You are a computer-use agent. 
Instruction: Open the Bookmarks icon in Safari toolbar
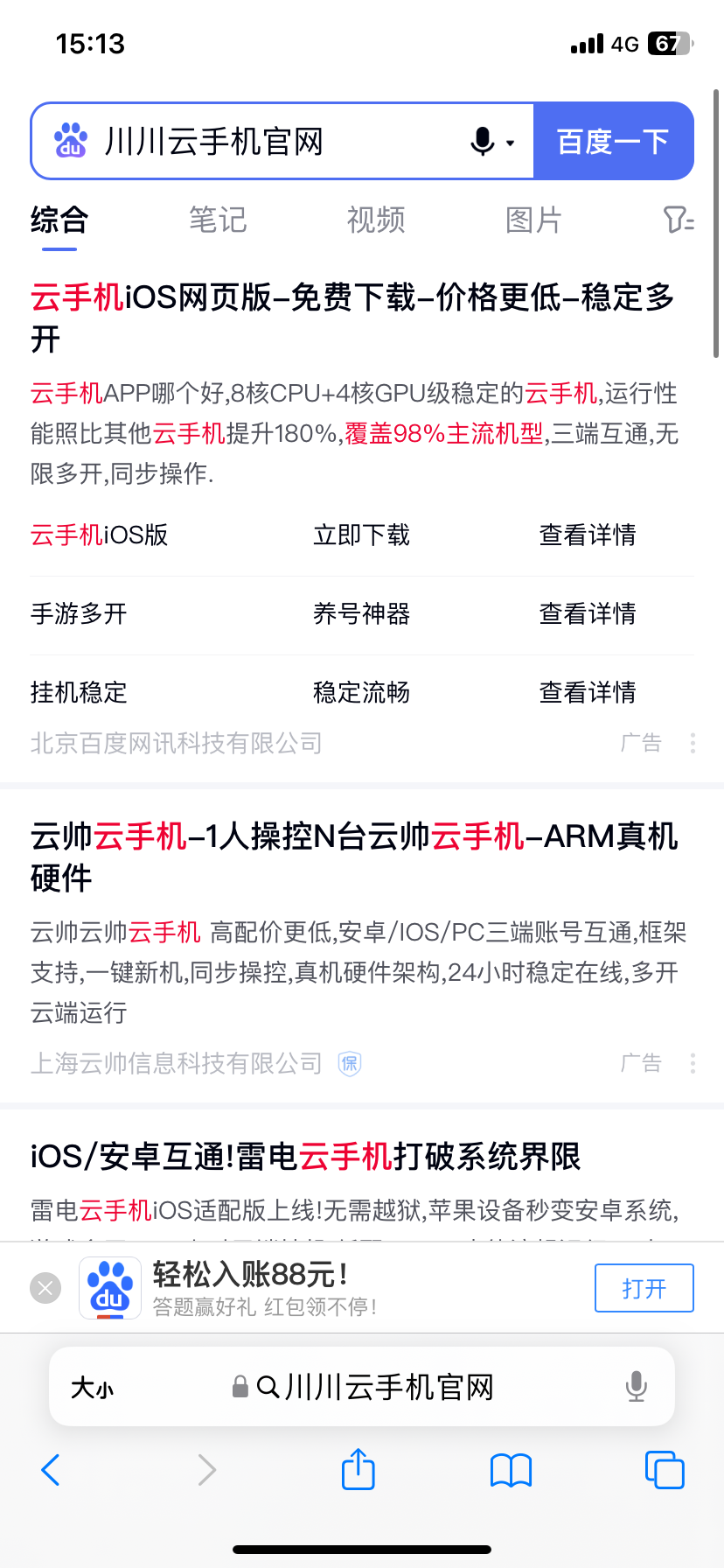point(511,1470)
